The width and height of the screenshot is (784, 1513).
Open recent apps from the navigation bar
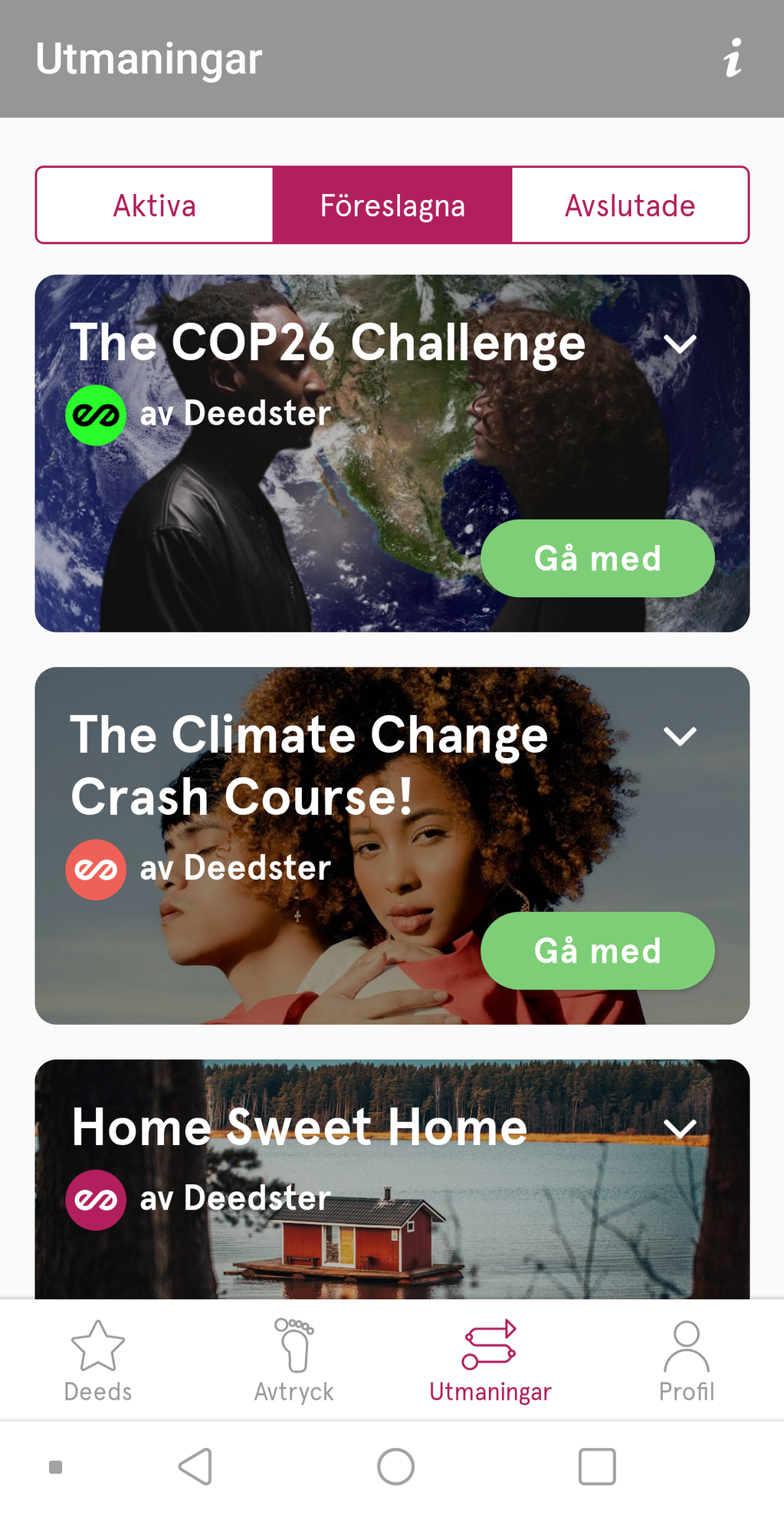(x=596, y=1466)
